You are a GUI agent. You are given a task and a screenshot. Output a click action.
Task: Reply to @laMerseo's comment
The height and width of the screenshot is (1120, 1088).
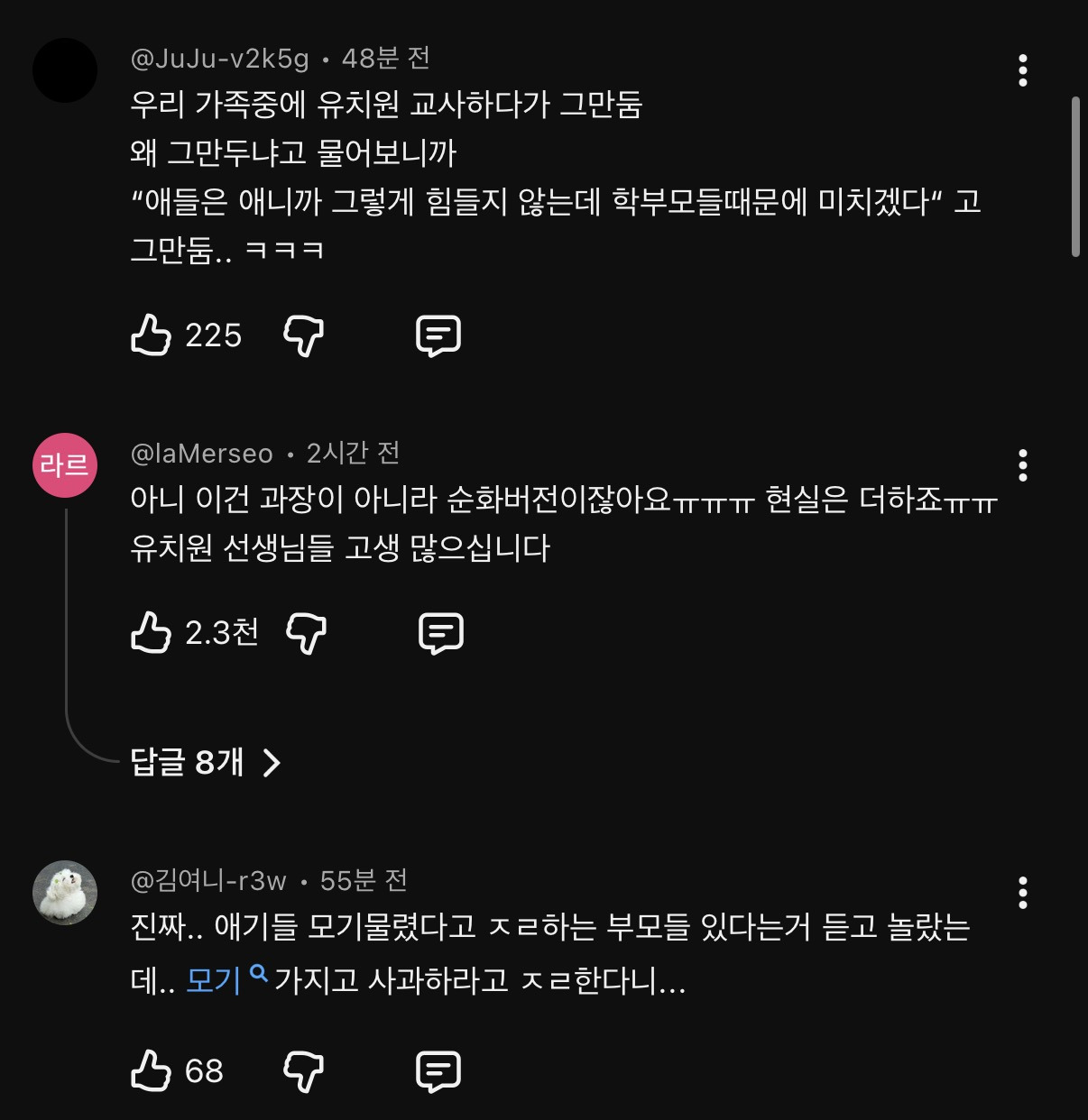click(441, 632)
